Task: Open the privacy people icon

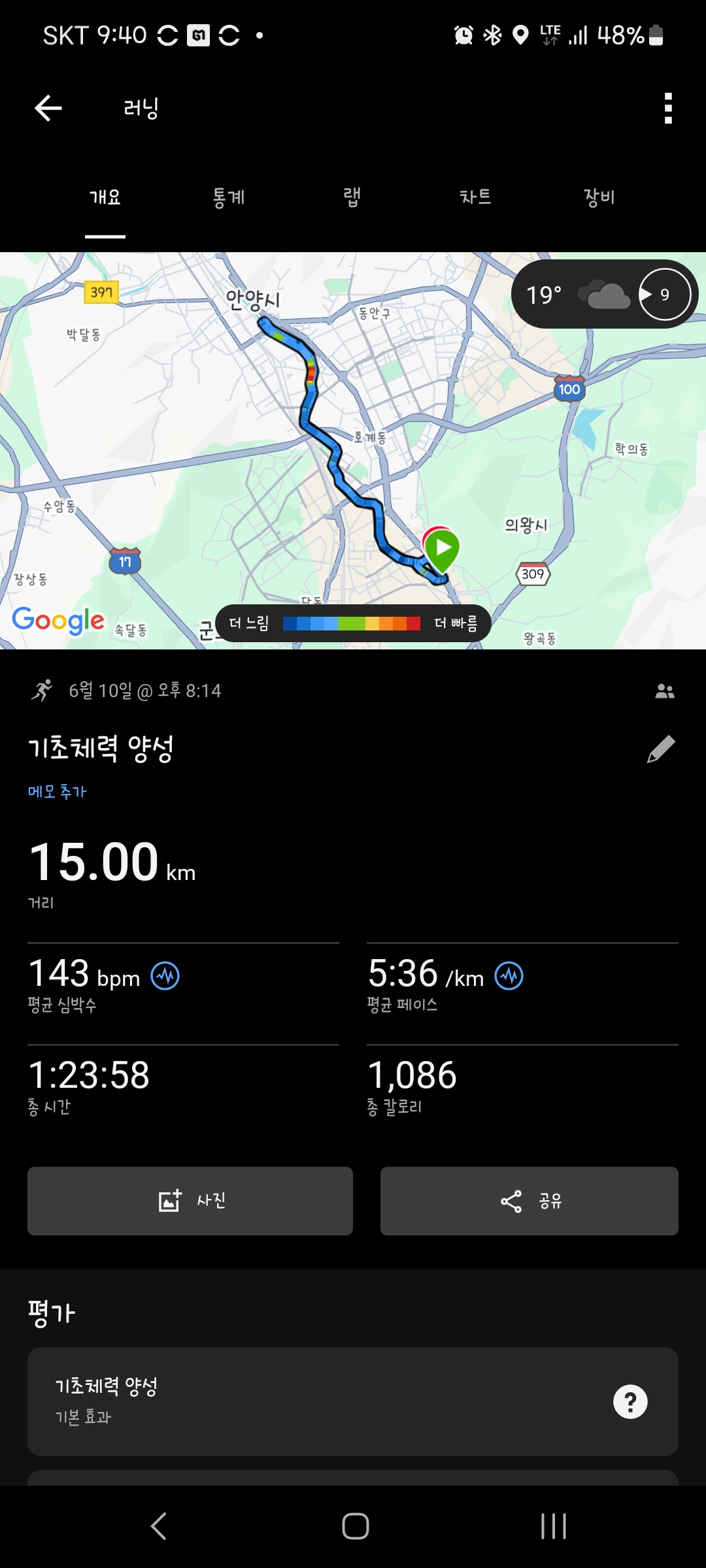Action: 665,691
